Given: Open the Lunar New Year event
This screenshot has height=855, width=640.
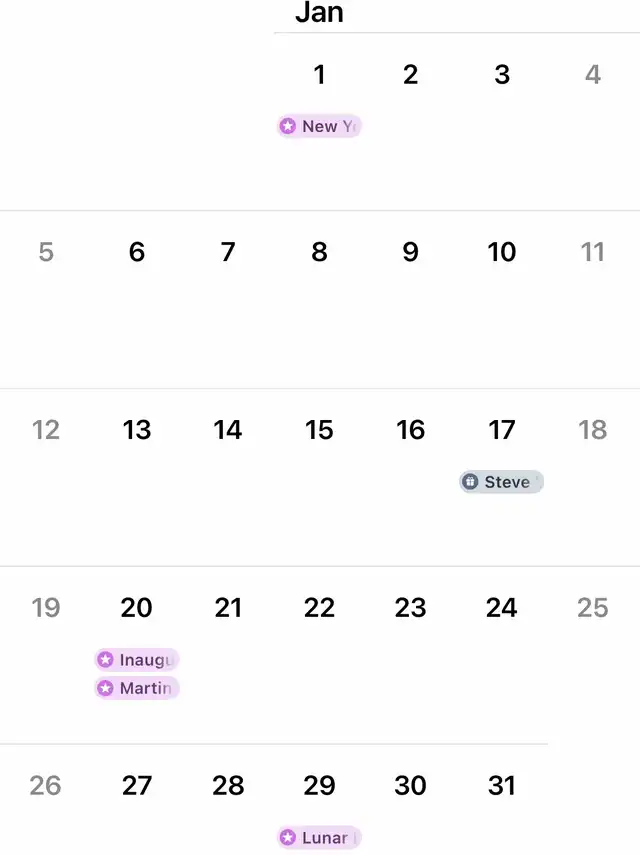Looking at the screenshot, I should [x=319, y=838].
